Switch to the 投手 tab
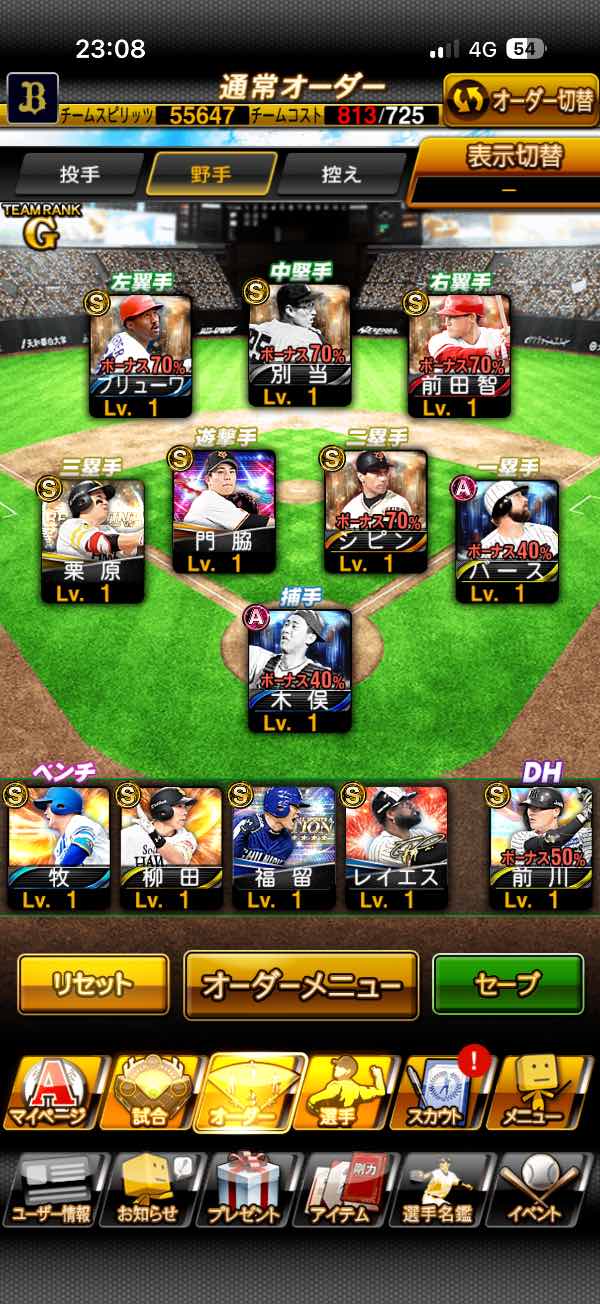Viewport: 600px width, 1304px height. [80, 173]
